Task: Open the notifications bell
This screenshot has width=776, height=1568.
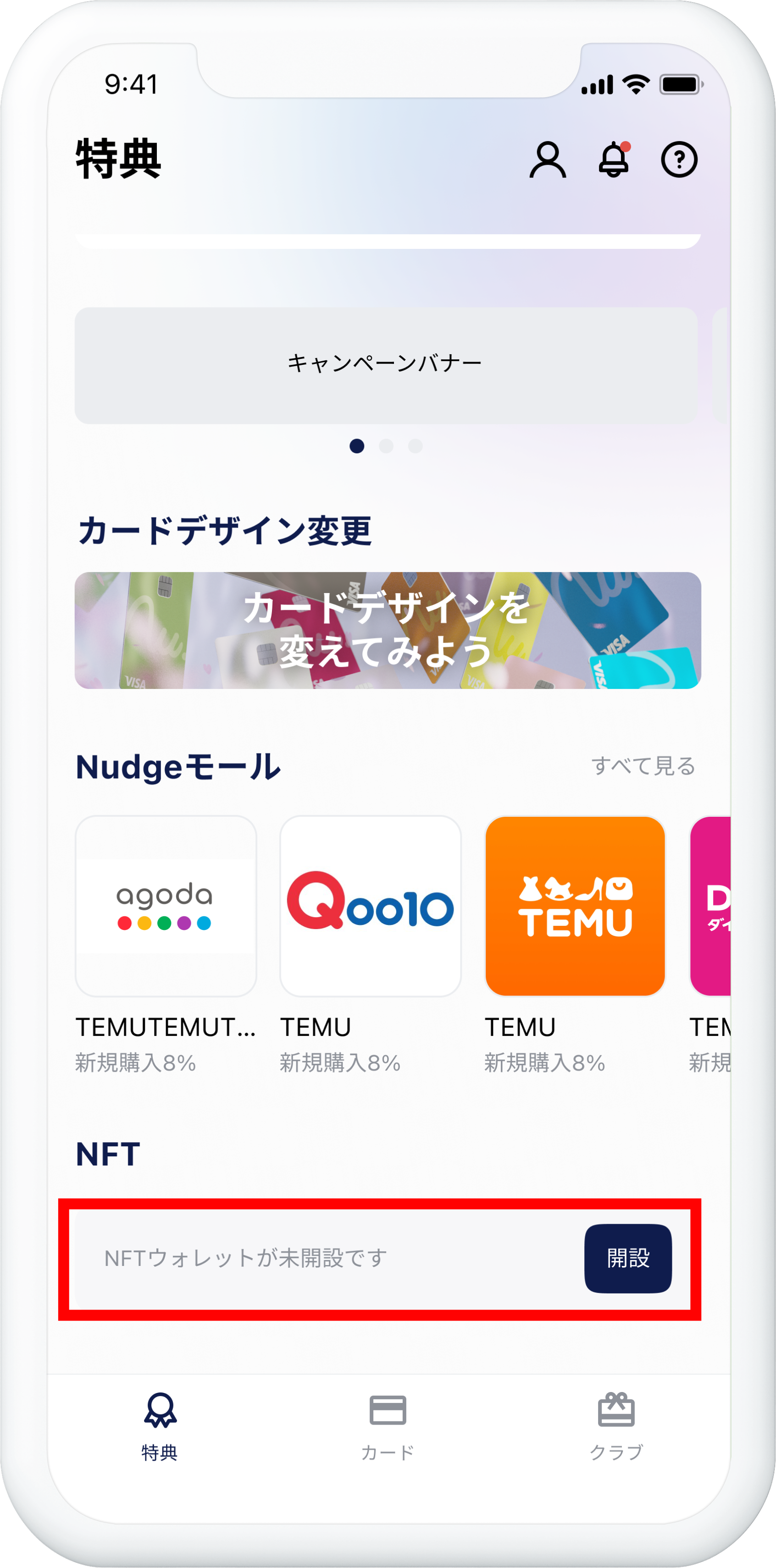Action: coord(613,160)
